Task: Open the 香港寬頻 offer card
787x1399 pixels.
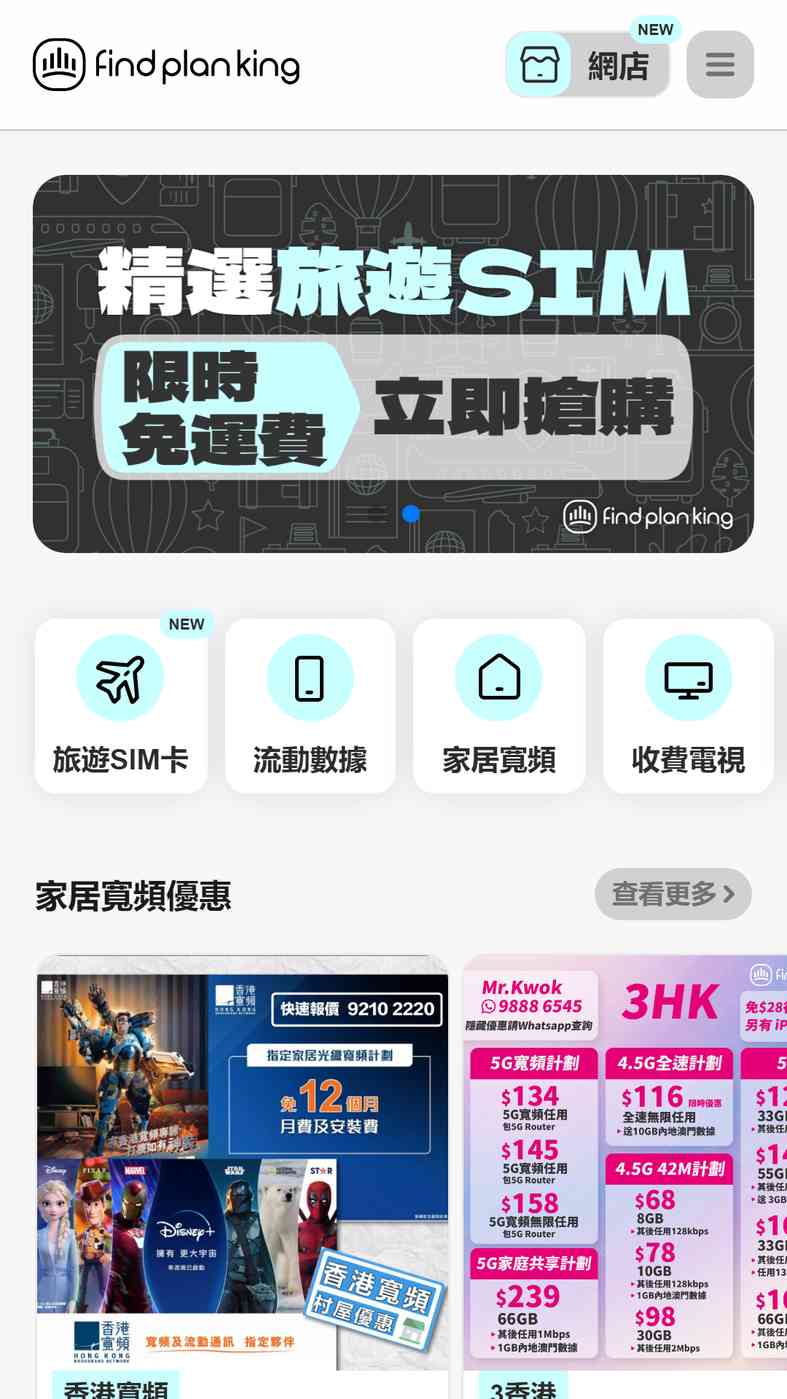Action: [x=243, y=1177]
